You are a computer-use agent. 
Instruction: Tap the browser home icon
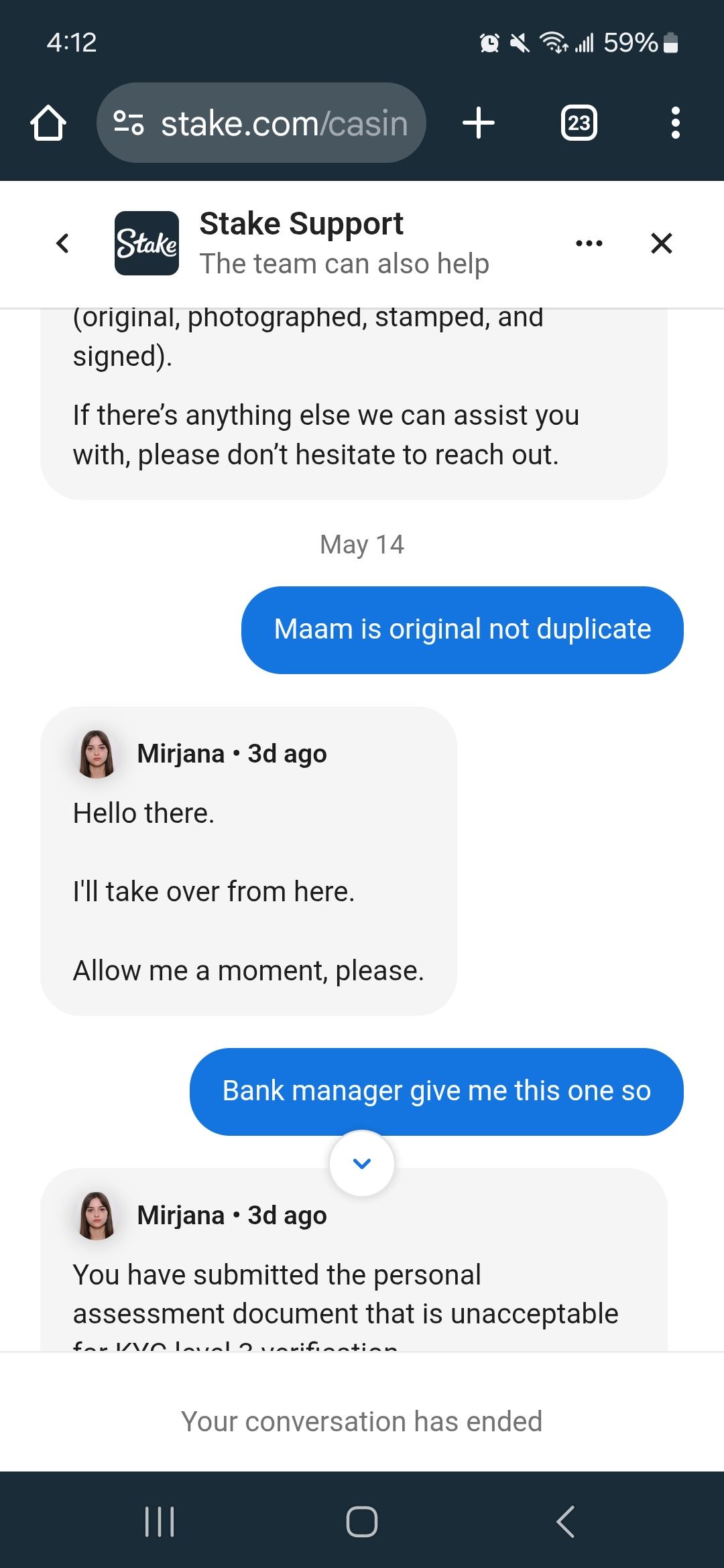[x=48, y=123]
